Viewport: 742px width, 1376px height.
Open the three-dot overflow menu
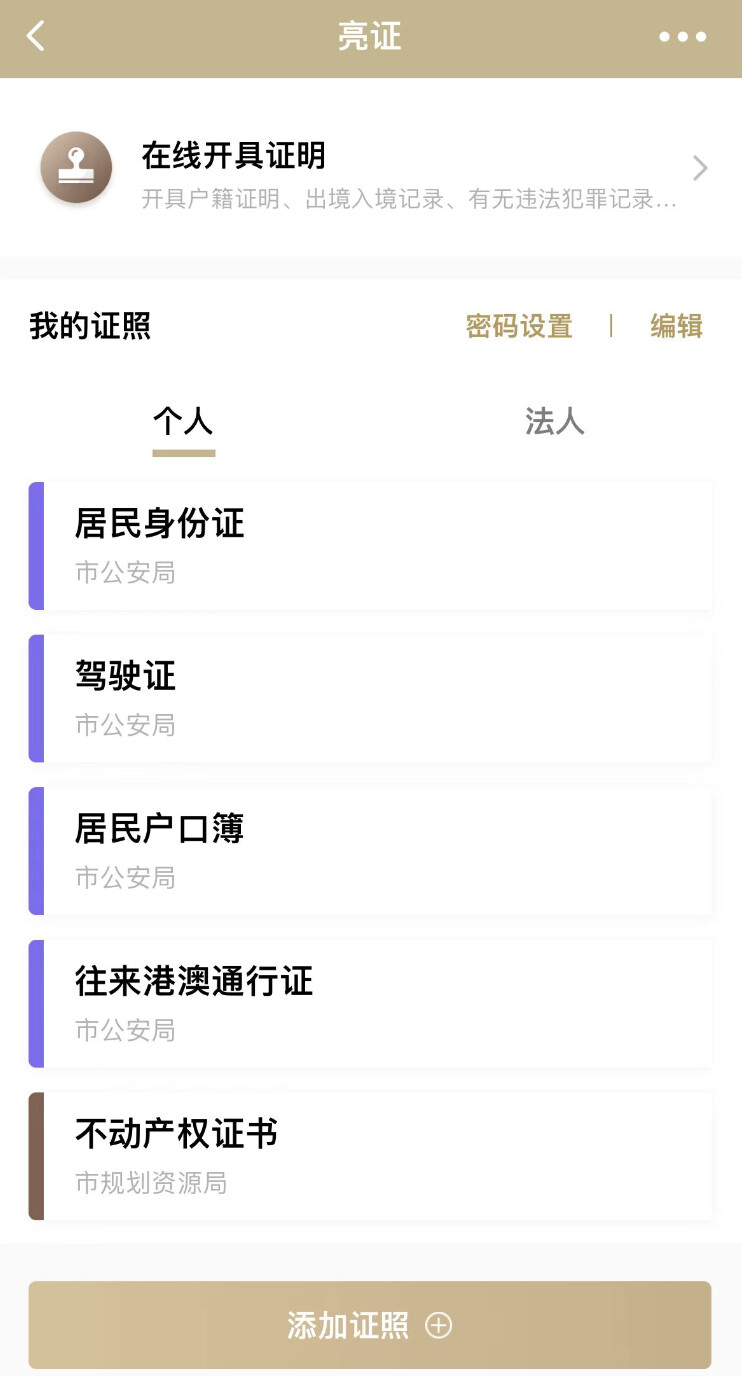pyautogui.click(x=683, y=37)
